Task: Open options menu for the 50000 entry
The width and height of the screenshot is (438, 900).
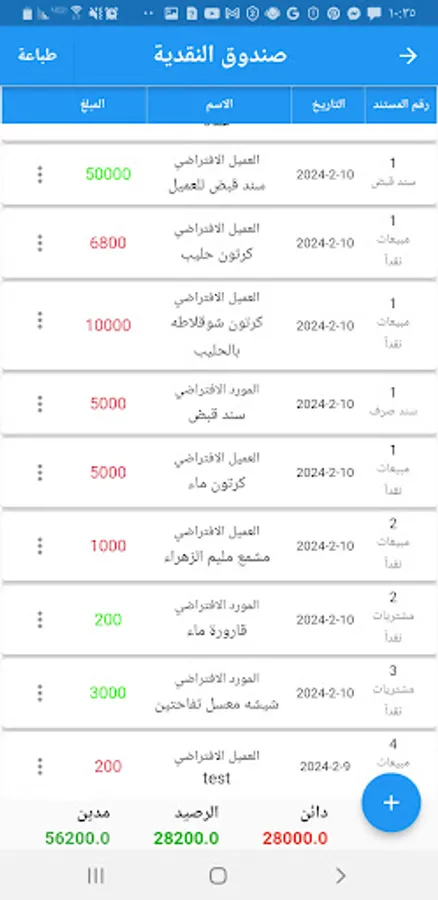Action: [x=40, y=174]
